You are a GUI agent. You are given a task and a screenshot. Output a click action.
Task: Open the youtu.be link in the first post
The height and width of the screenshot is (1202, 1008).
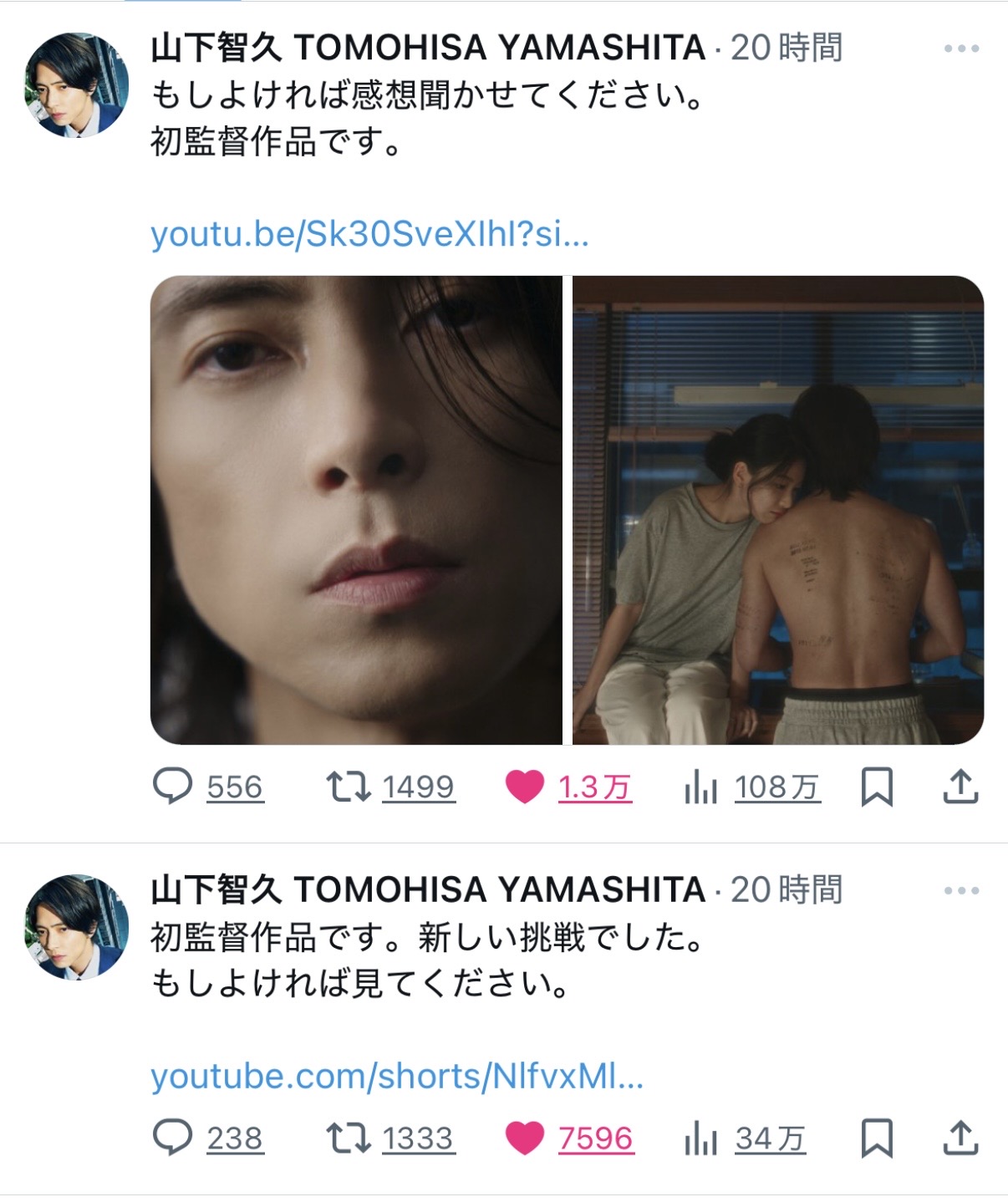point(369,235)
